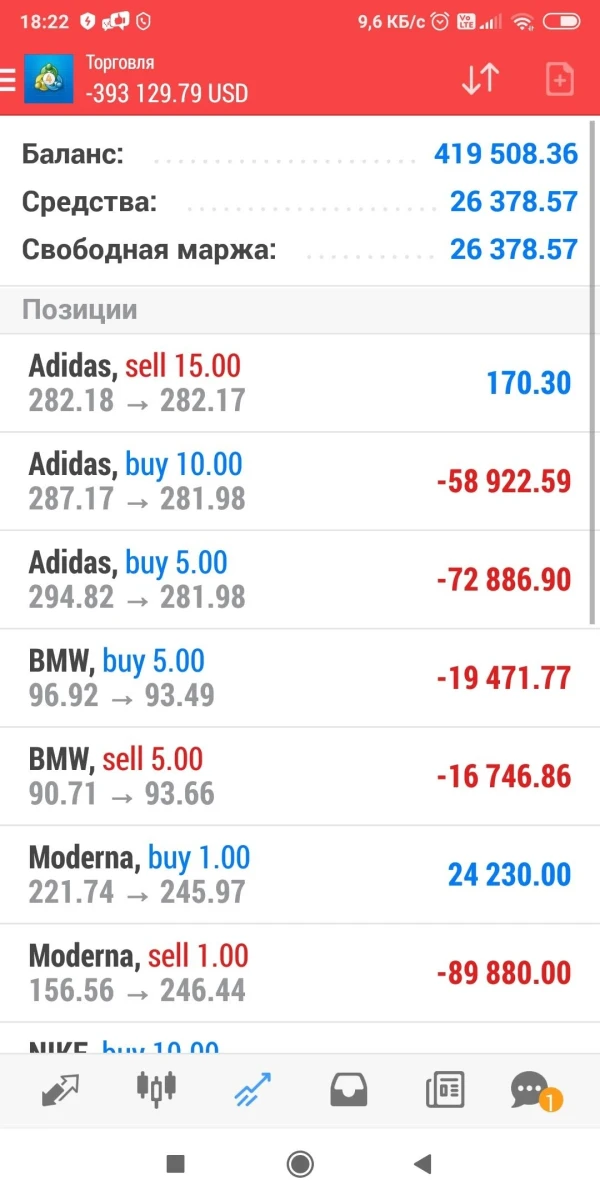
Task: Sort positions with the arrows icon
Action: [480, 80]
